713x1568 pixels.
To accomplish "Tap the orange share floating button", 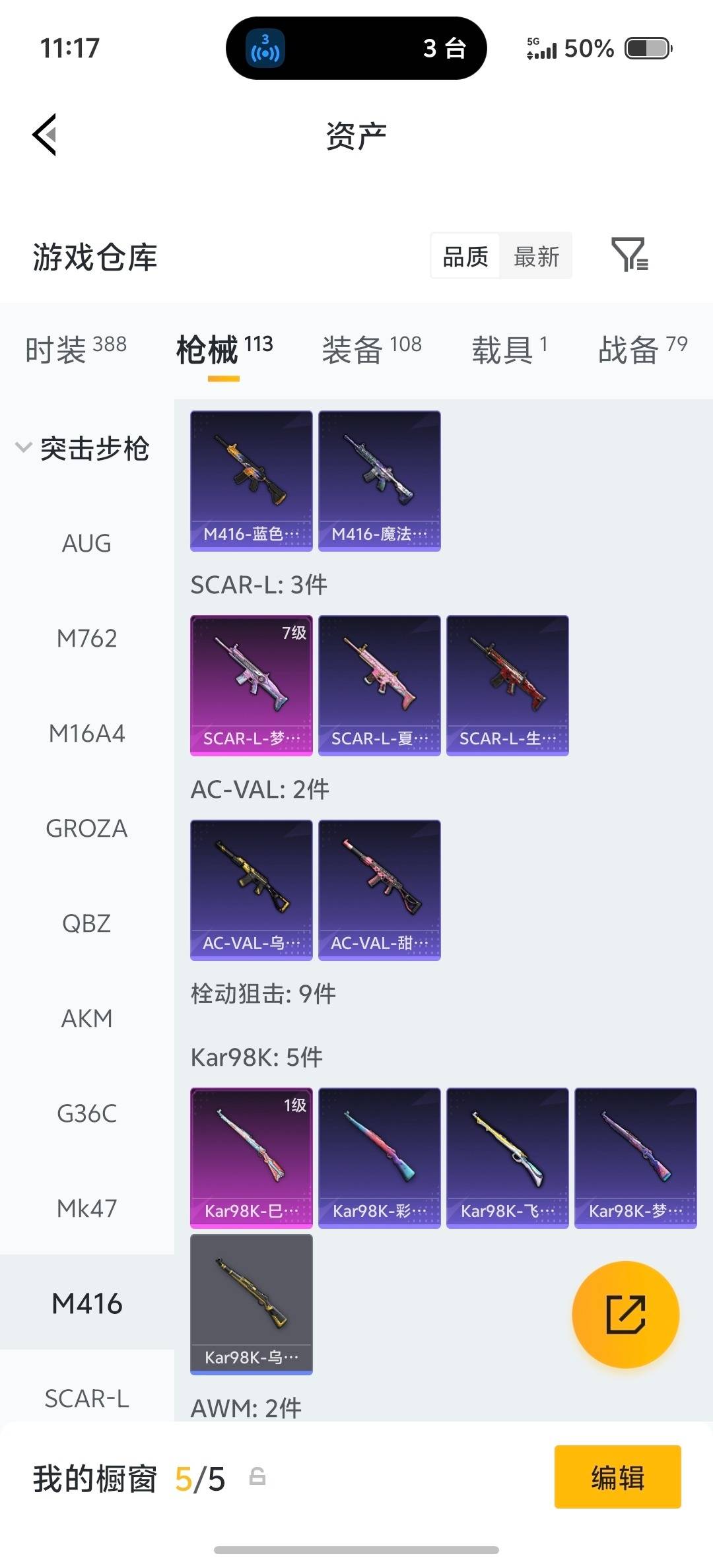I will [x=625, y=1315].
